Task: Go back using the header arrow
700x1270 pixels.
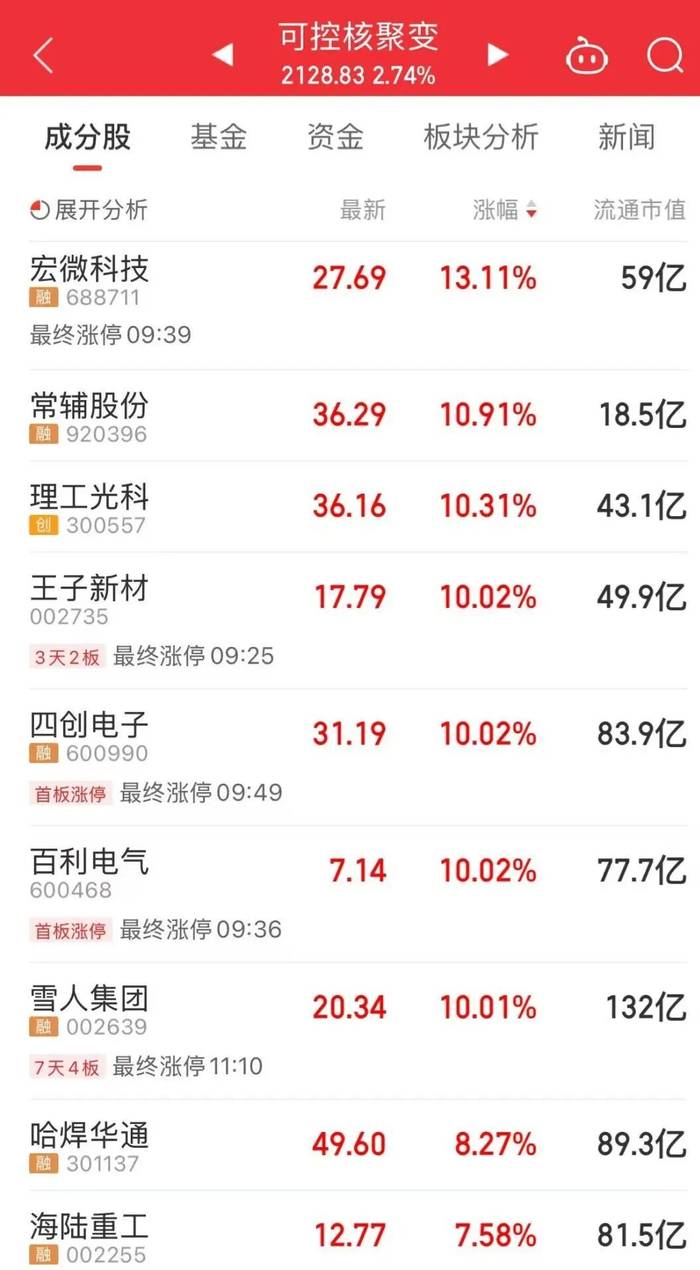Action: (43, 55)
